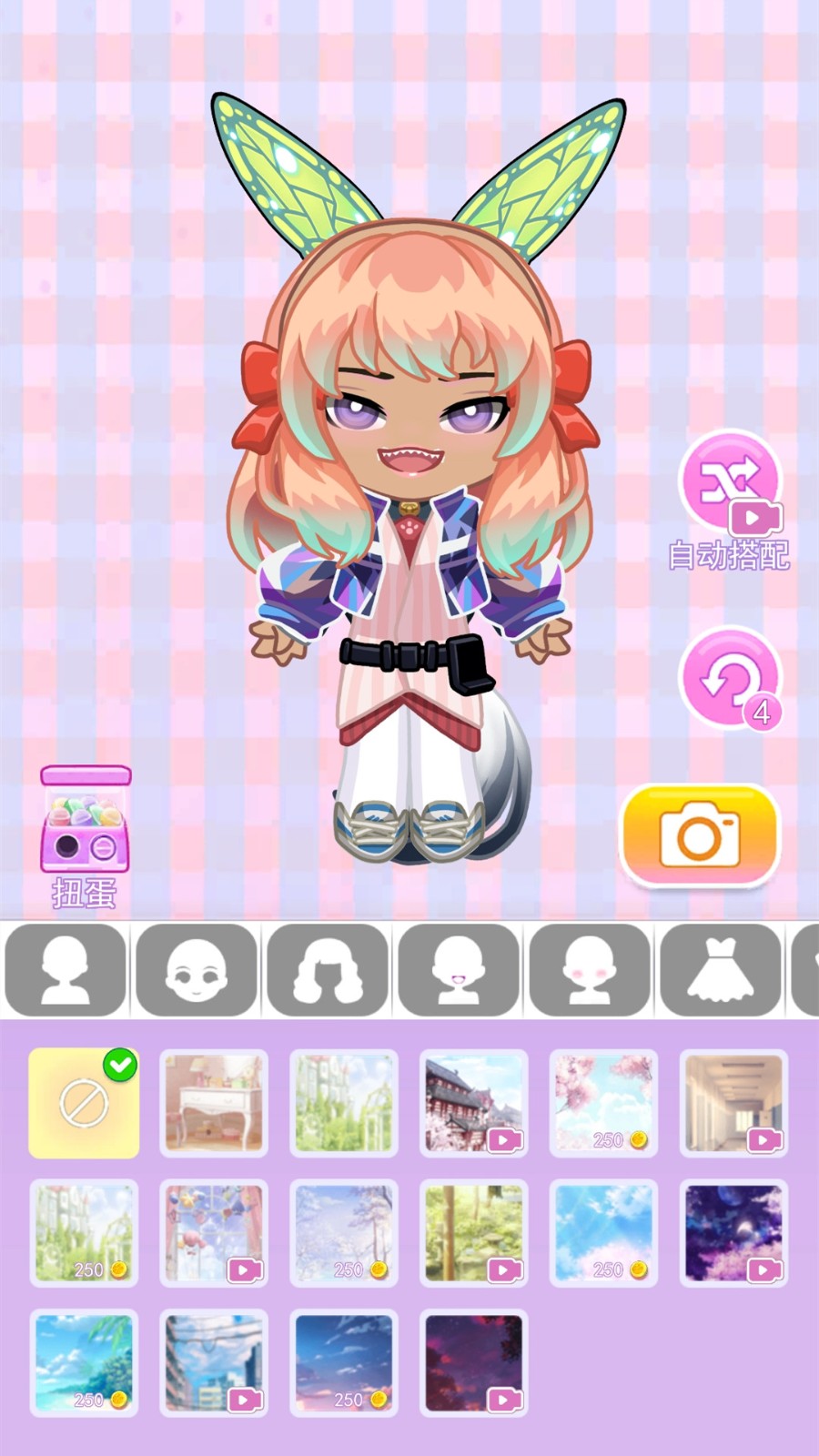Choose the party balloons window background
The width and height of the screenshot is (819, 1456).
(214, 1233)
